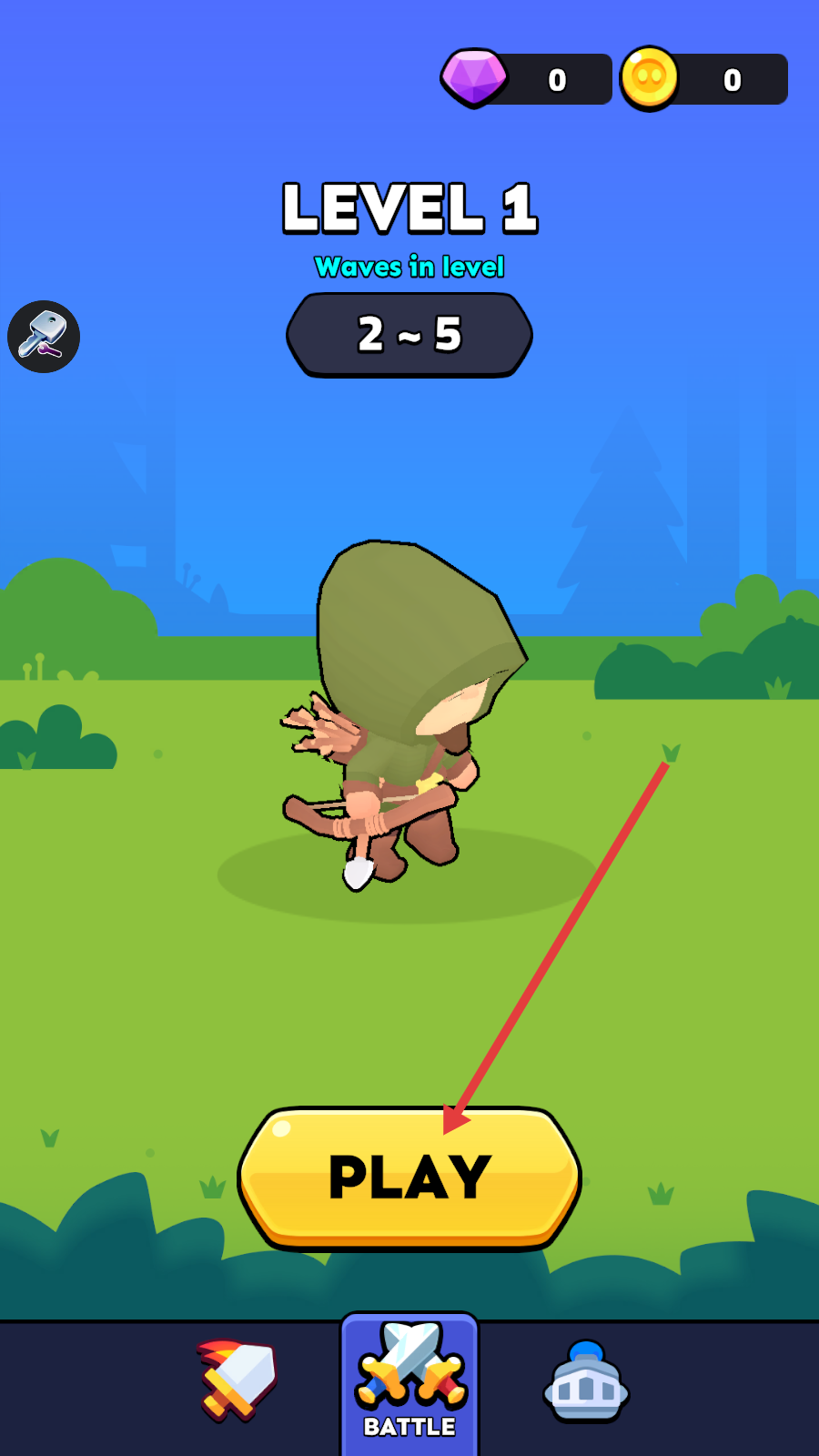Start the level with the PLAY button

pos(409,1178)
